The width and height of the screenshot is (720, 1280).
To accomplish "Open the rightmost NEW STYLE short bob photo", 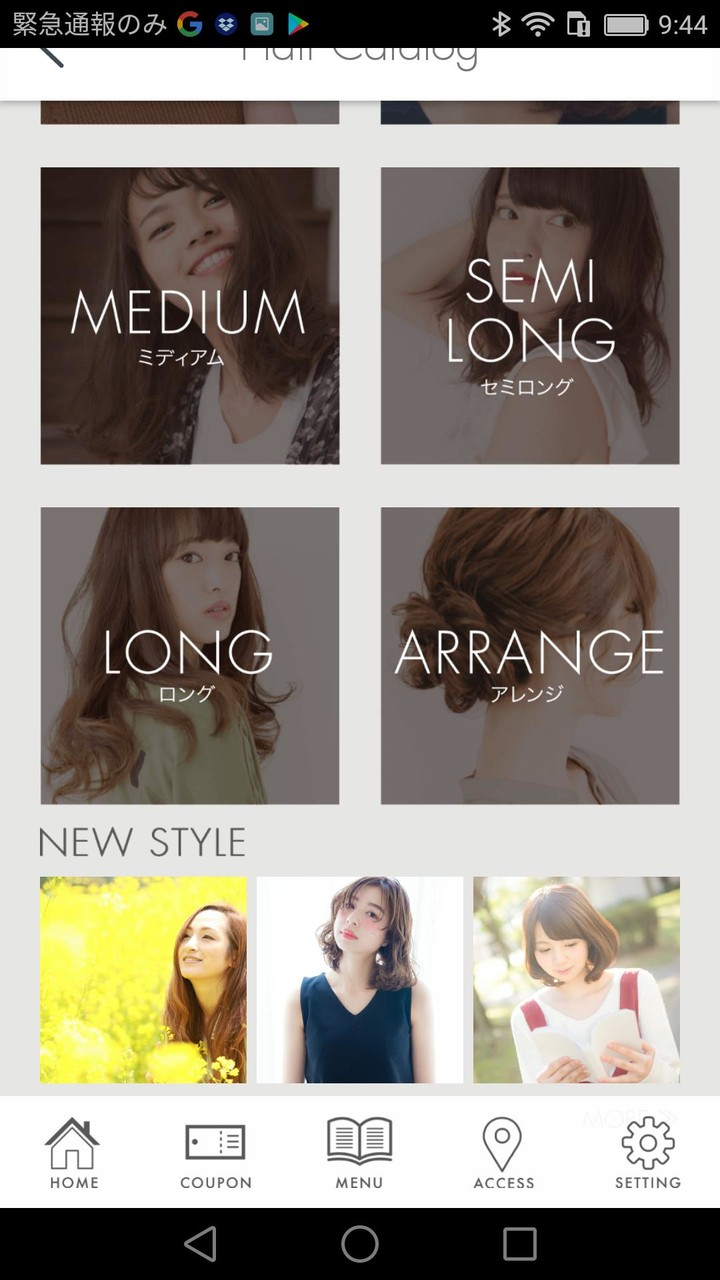I will coord(577,980).
